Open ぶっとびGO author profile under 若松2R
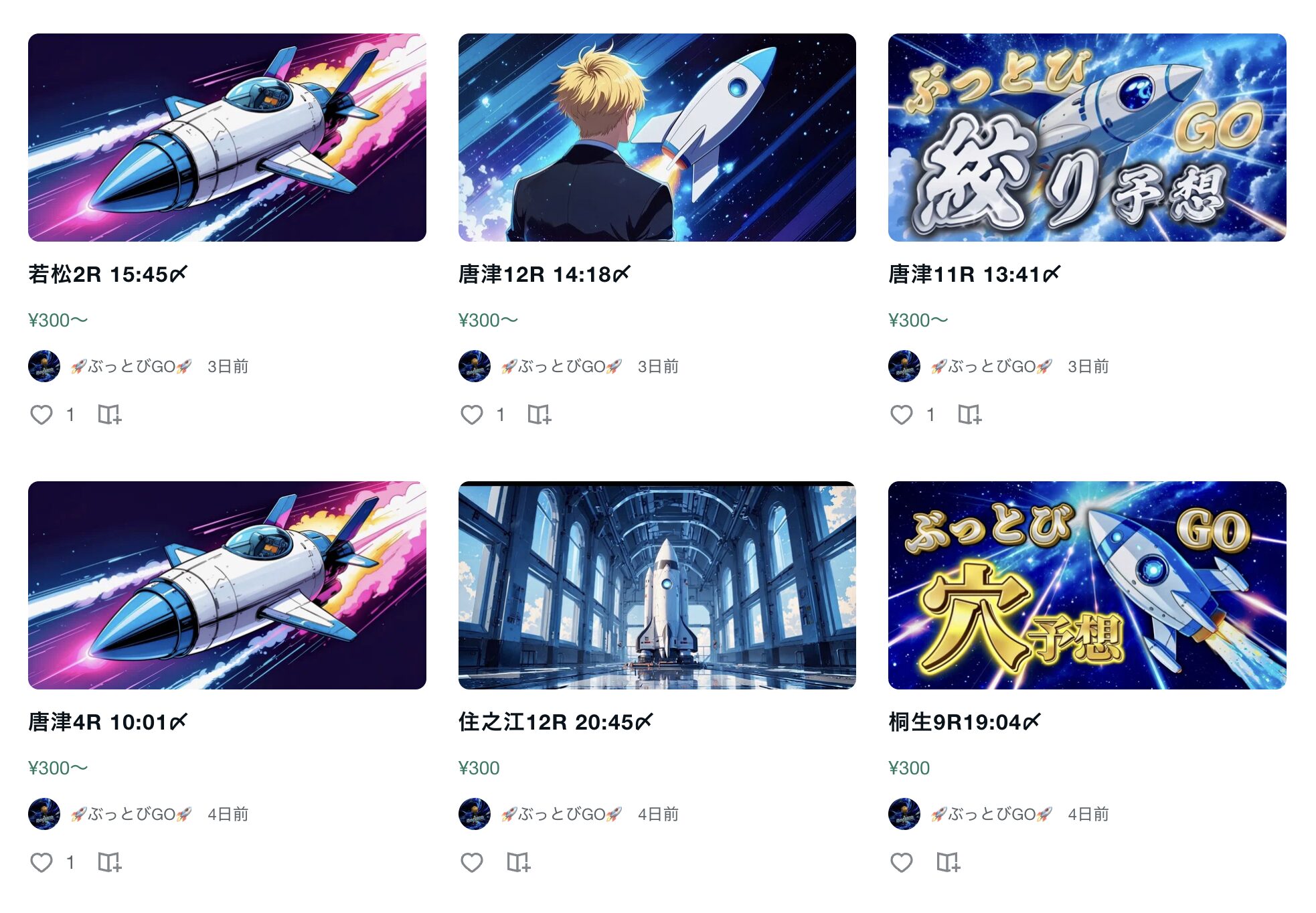Image resolution: width=1316 pixels, height=913 pixels. coord(131,366)
